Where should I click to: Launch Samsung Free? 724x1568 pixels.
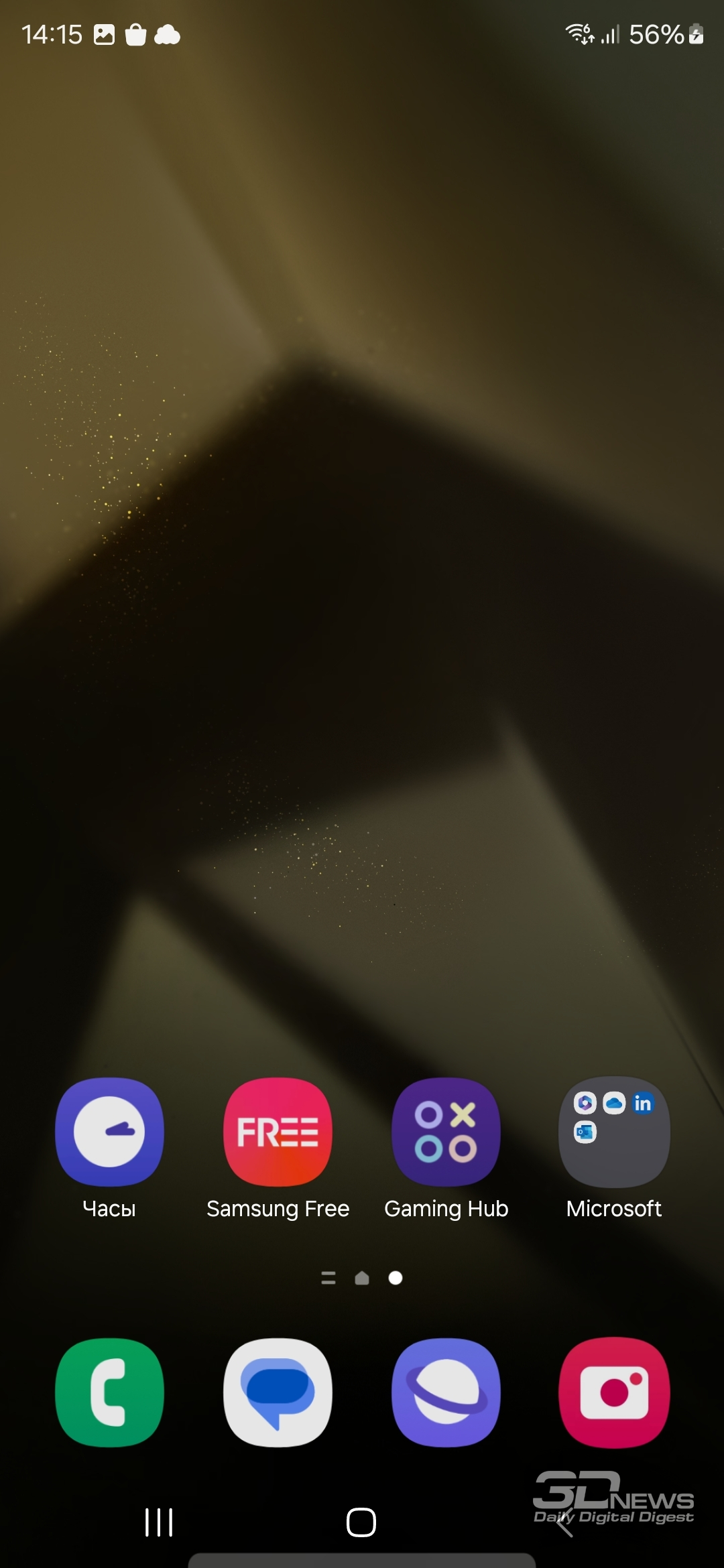[x=278, y=1132]
